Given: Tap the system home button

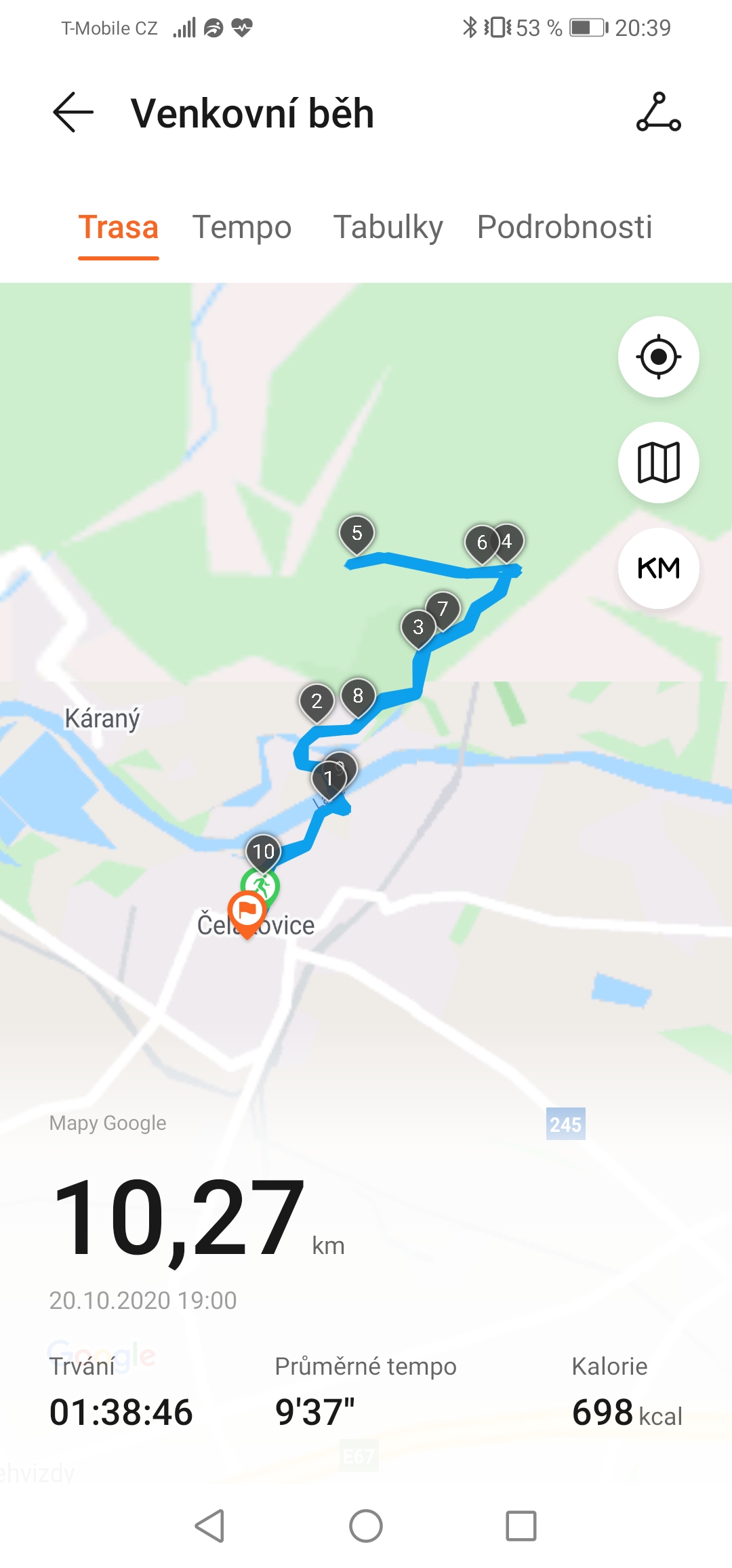Looking at the screenshot, I should pyautogui.click(x=366, y=1526).
